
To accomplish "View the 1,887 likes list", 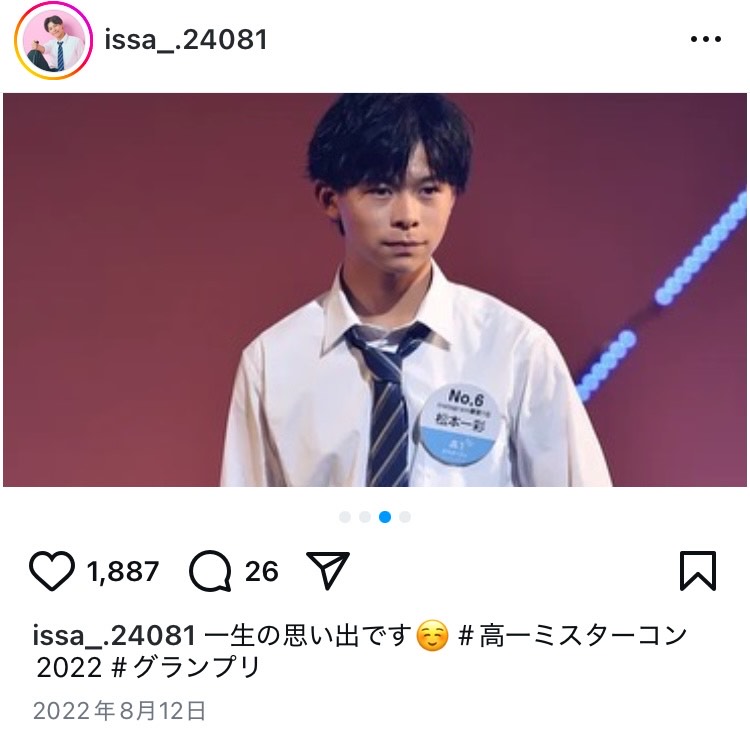I will point(123,571).
